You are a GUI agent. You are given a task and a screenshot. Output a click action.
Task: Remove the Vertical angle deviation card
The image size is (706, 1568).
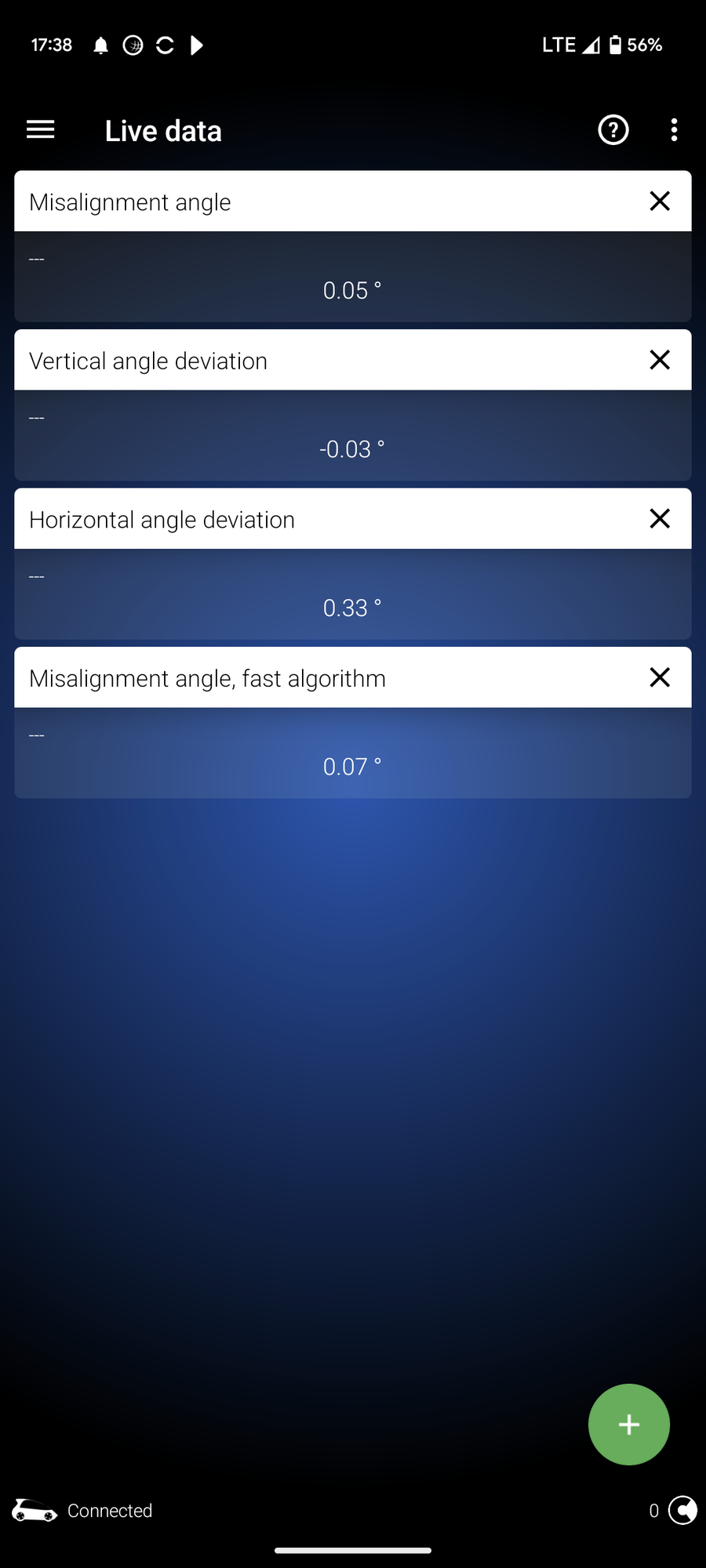coord(659,360)
